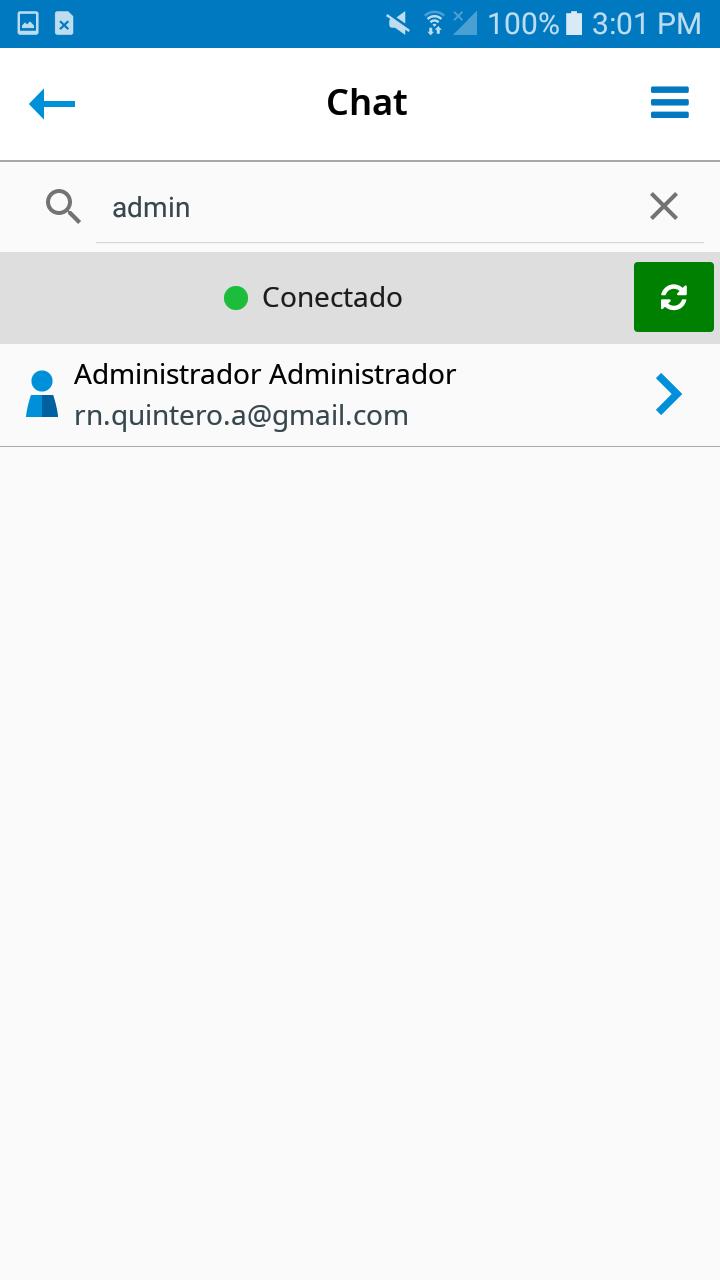Viewport: 720px width, 1280px height.
Task: Open chat with Administrador Administrador
Action: pos(360,395)
